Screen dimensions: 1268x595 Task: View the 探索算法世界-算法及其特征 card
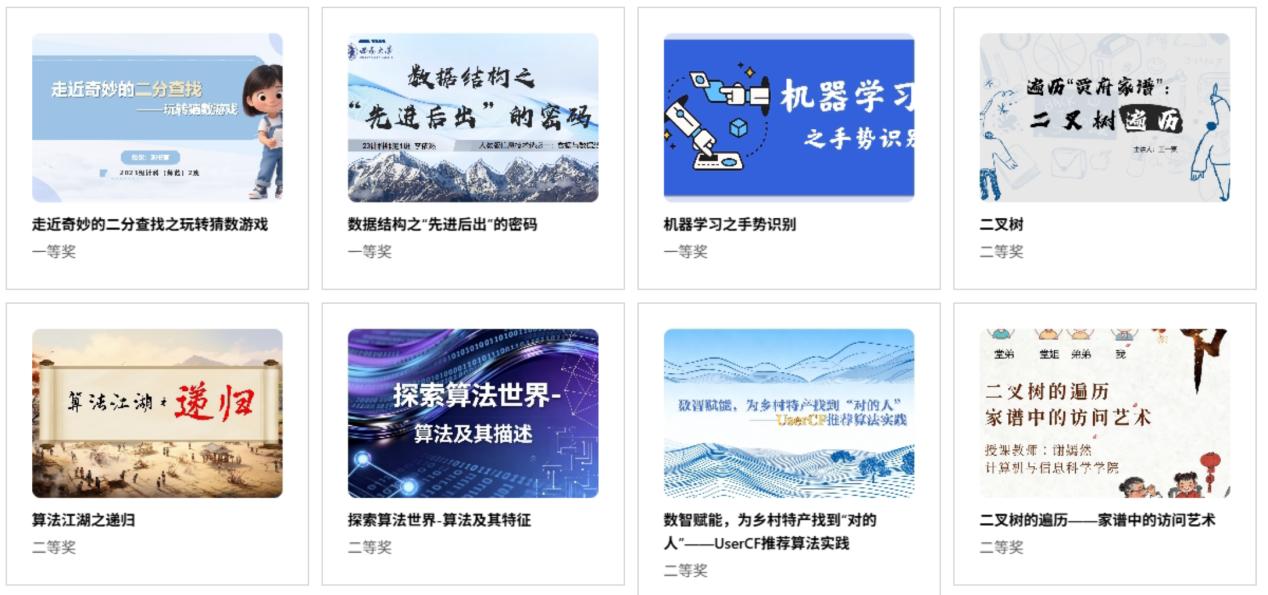coord(473,413)
